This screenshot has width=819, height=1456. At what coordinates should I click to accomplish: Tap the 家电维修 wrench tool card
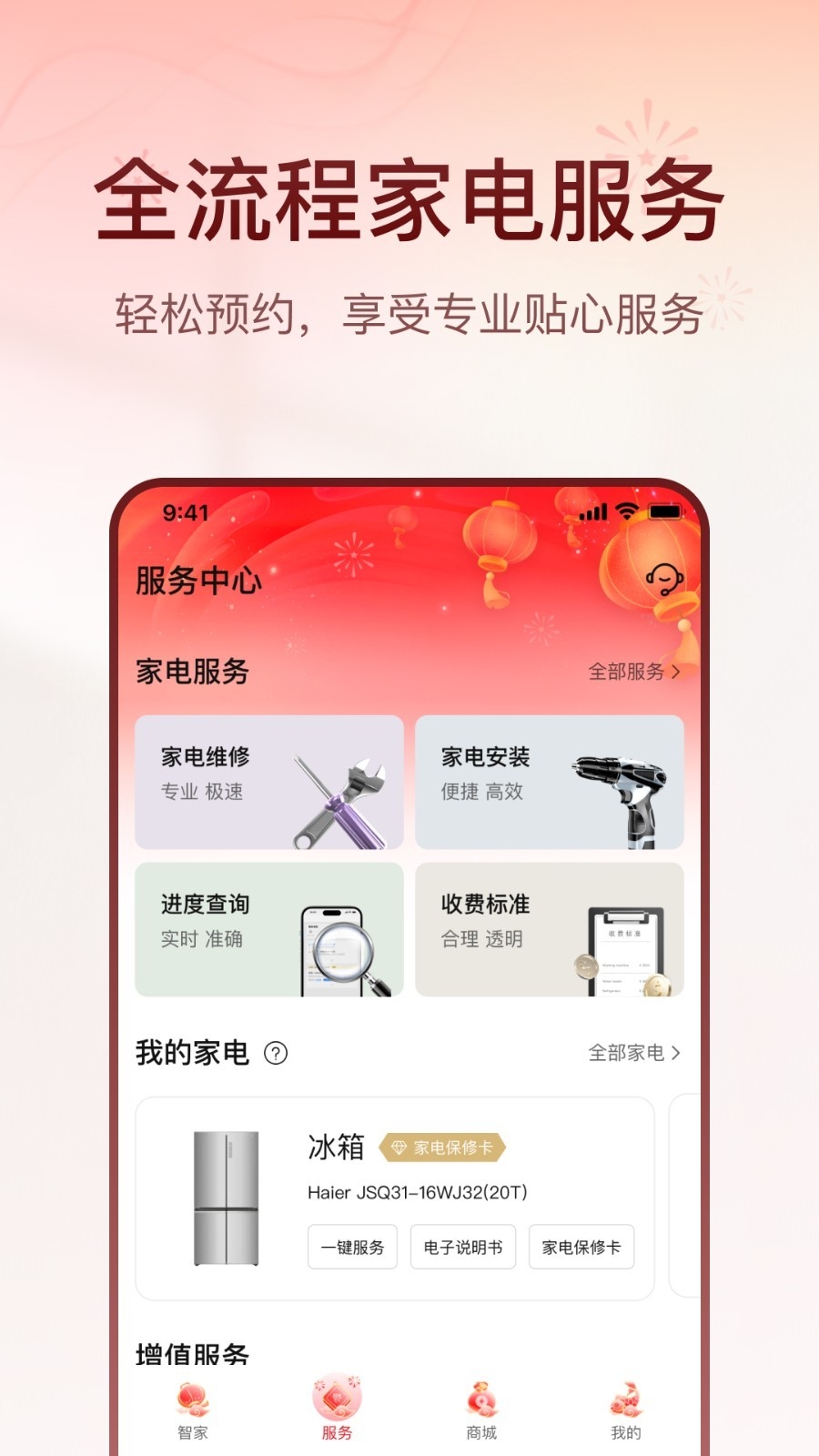tap(268, 783)
